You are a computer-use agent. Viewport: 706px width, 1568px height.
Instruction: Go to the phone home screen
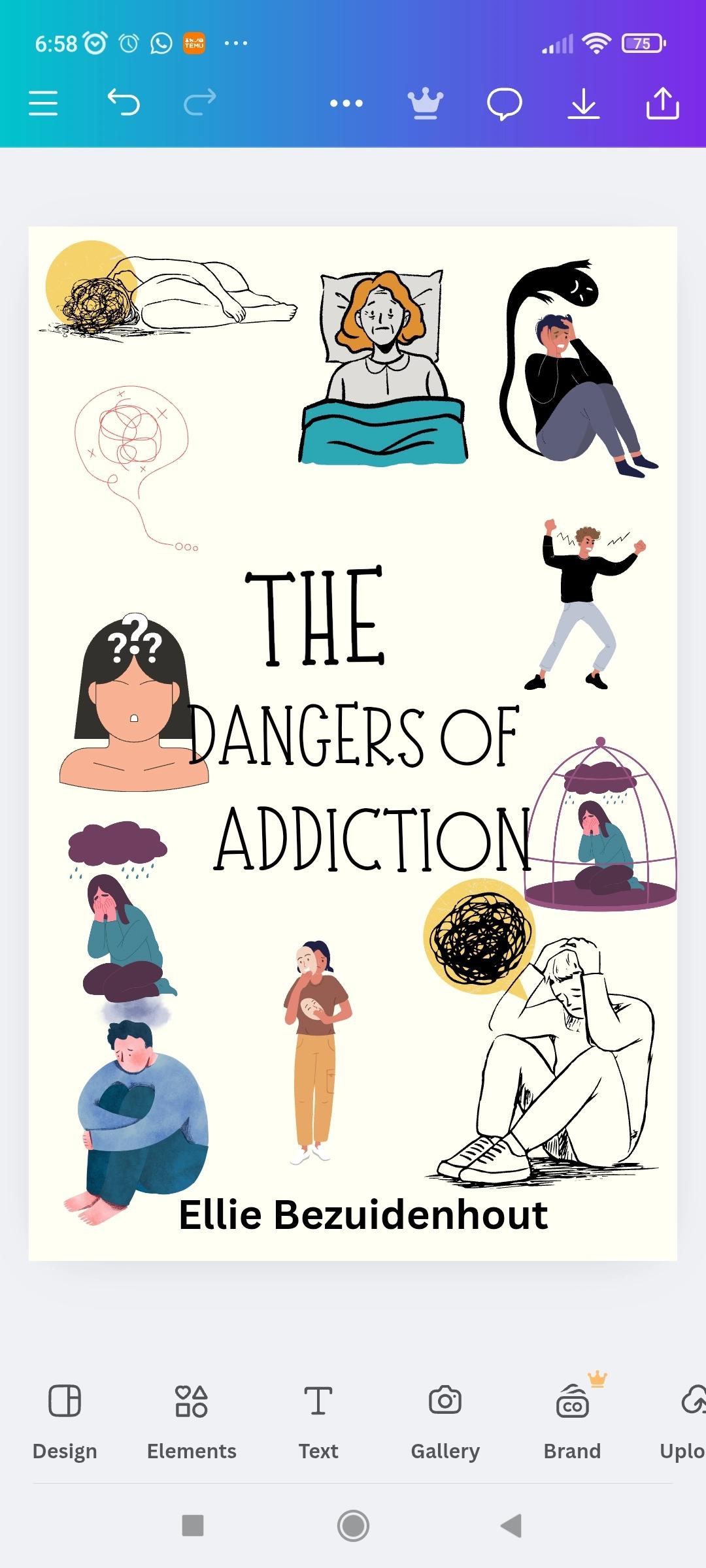[x=353, y=1526]
